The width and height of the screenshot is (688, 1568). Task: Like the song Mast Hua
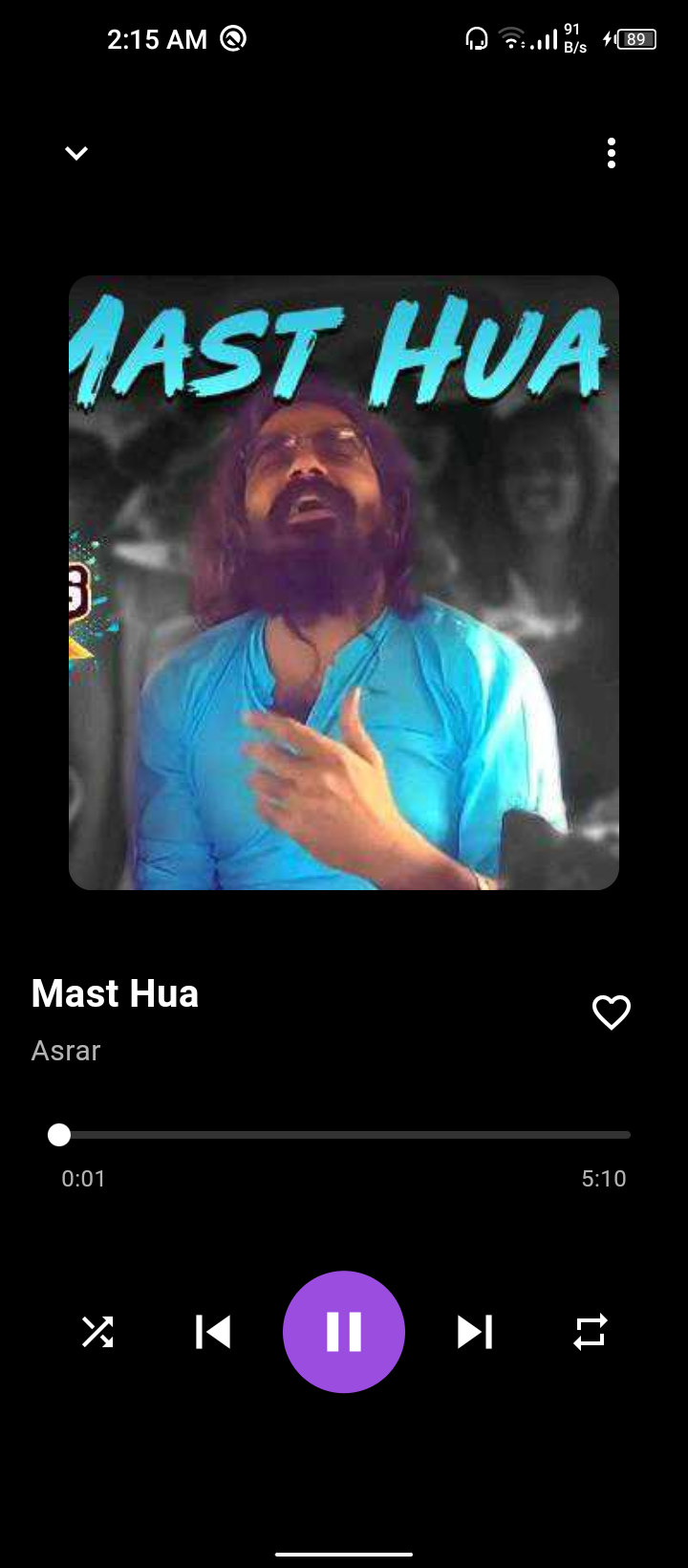pyautogui.click(x=612, y=1013)
